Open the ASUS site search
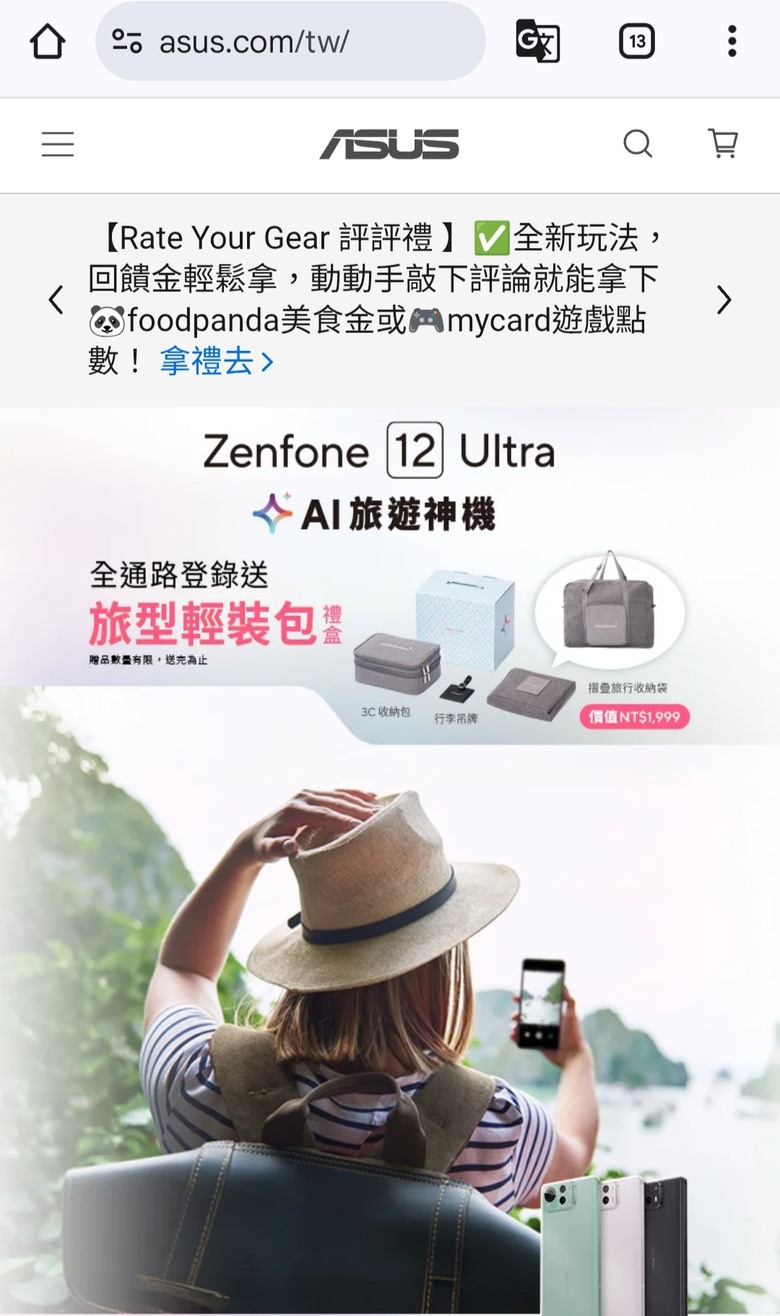The width and height of the screenshot is (780, 1316). point(637,144)
